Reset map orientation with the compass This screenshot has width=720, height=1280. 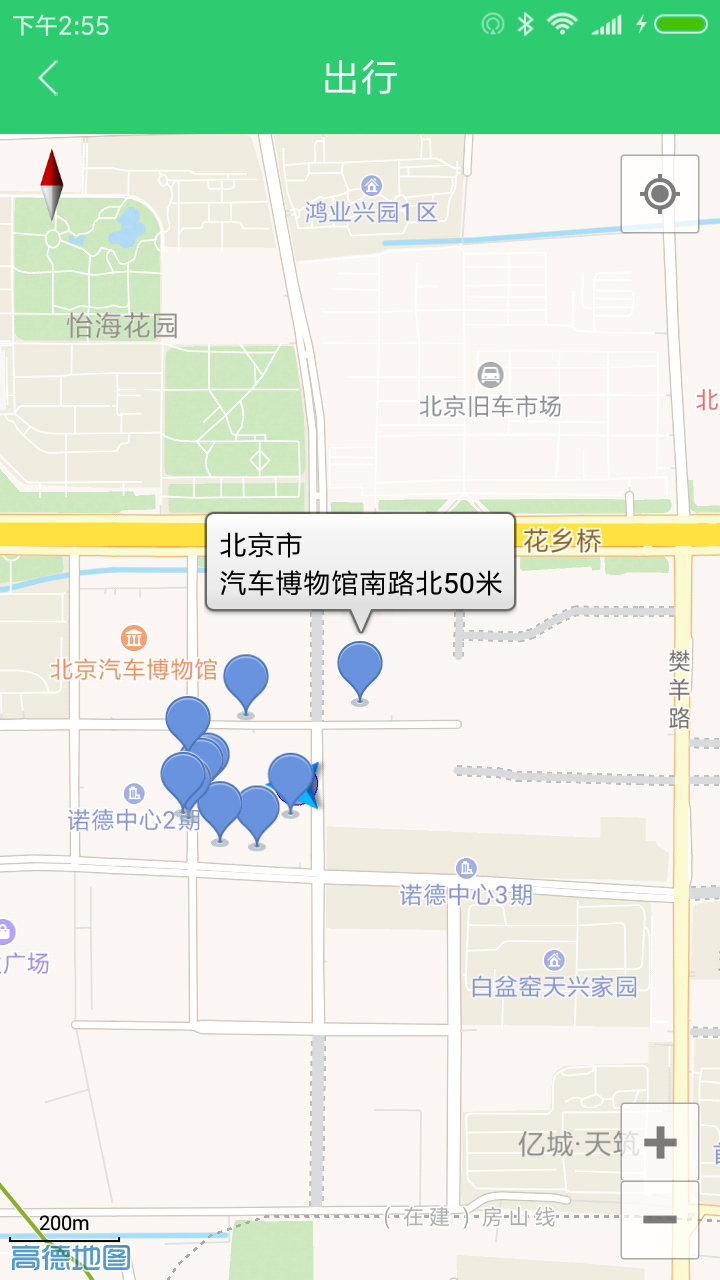tap(52, 185)
